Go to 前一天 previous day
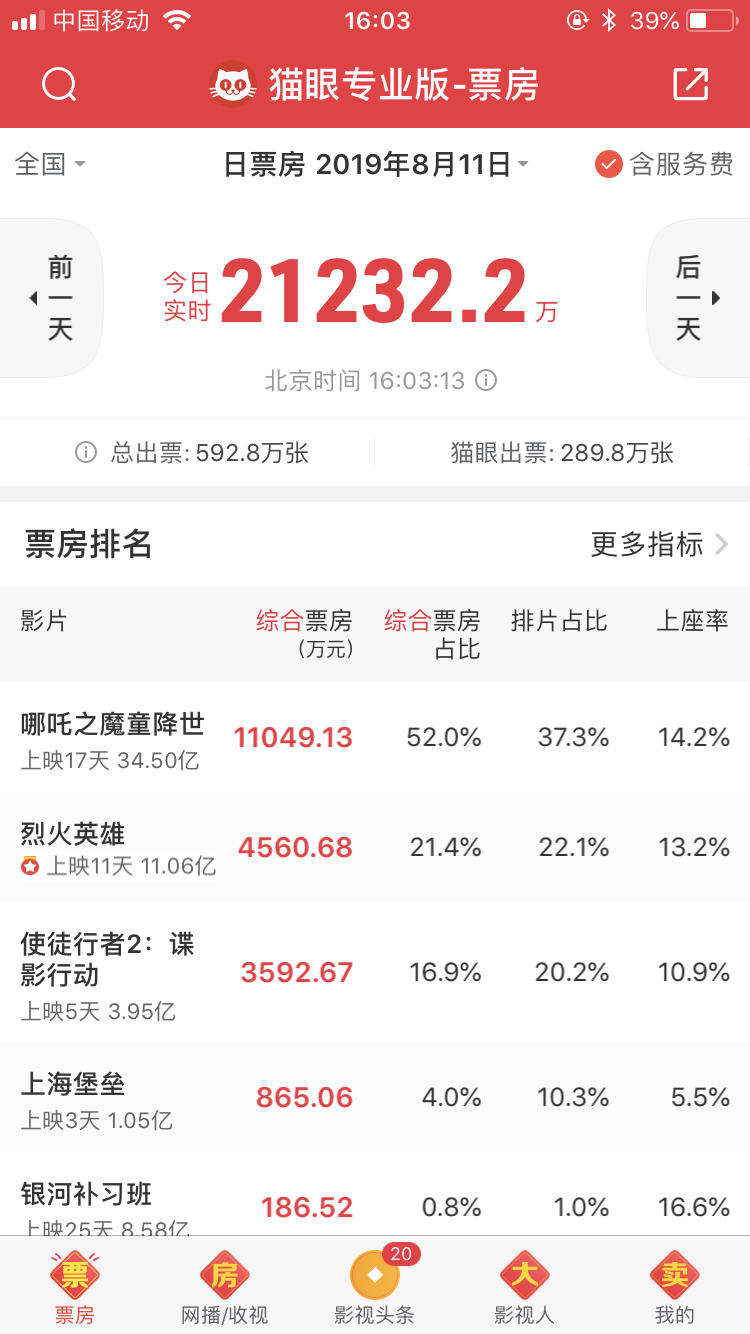Screen dimensions: 750x1334 50,298
